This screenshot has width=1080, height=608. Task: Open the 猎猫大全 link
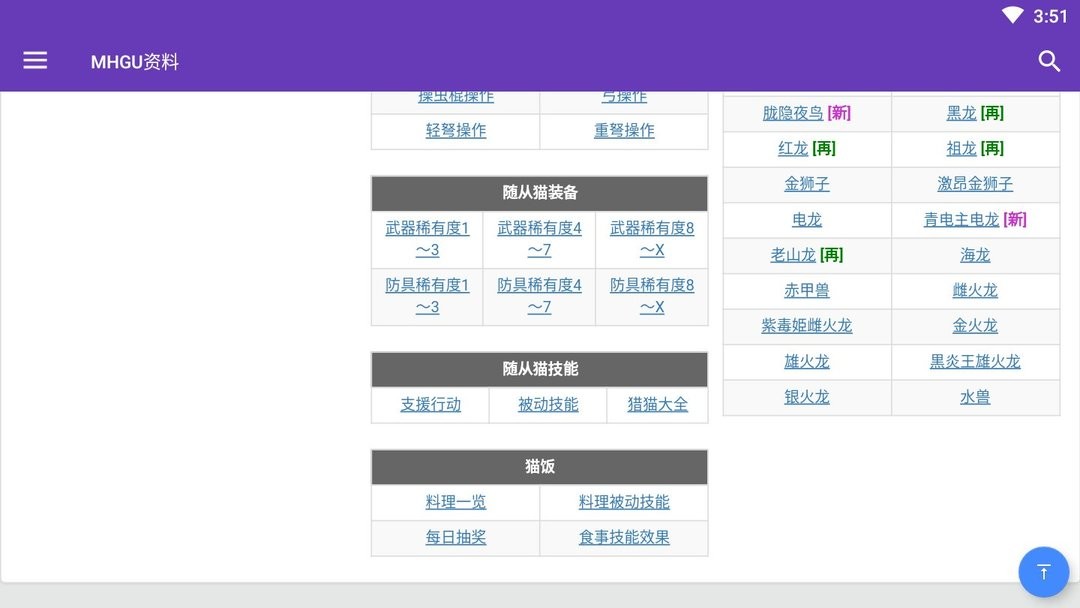pos(658,405)
